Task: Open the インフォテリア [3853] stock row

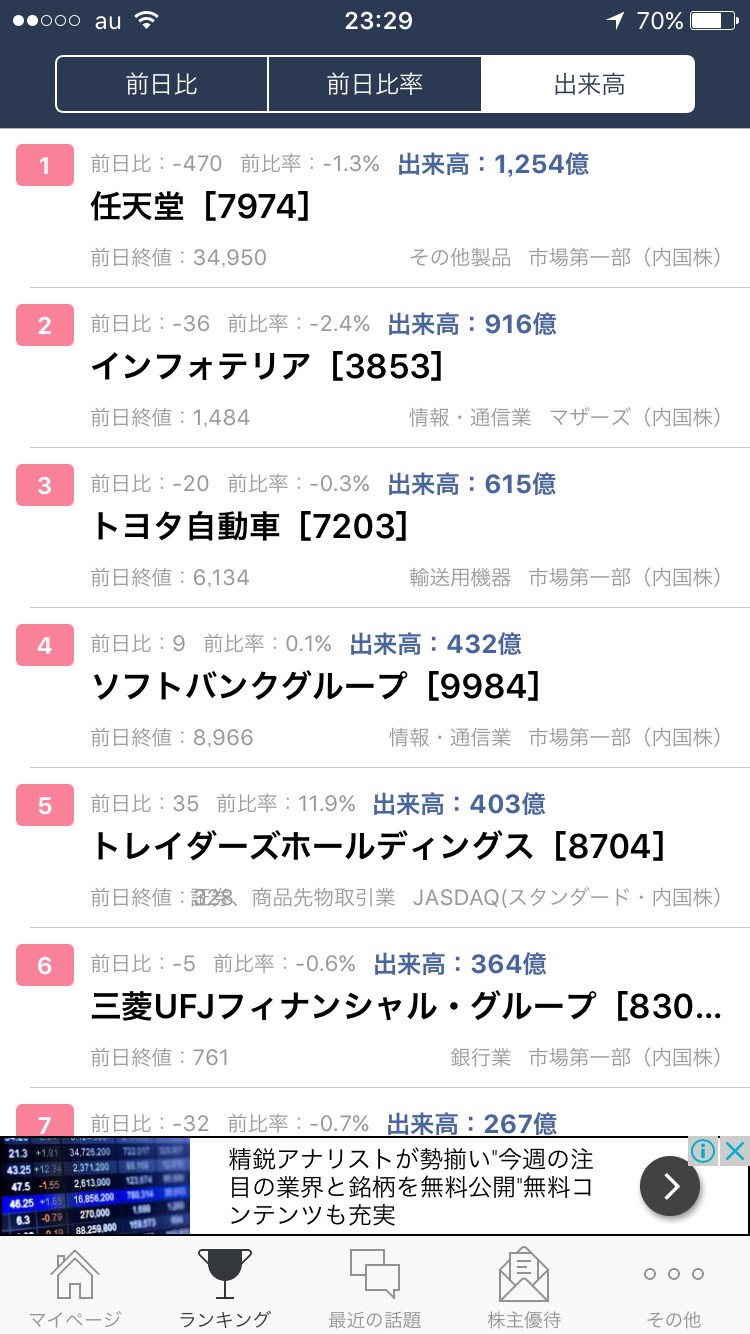Action: click(375, 368)
